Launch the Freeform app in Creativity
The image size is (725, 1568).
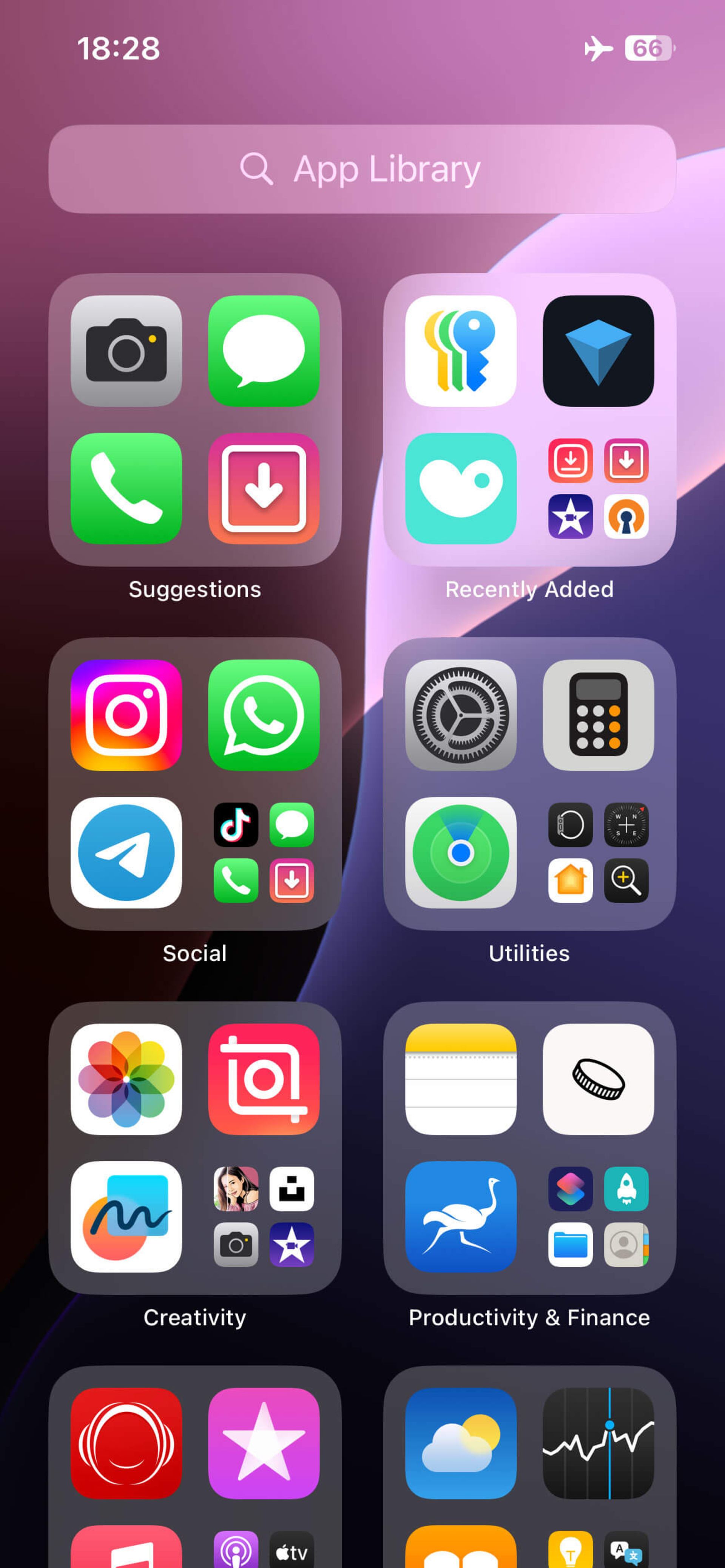126,1216
